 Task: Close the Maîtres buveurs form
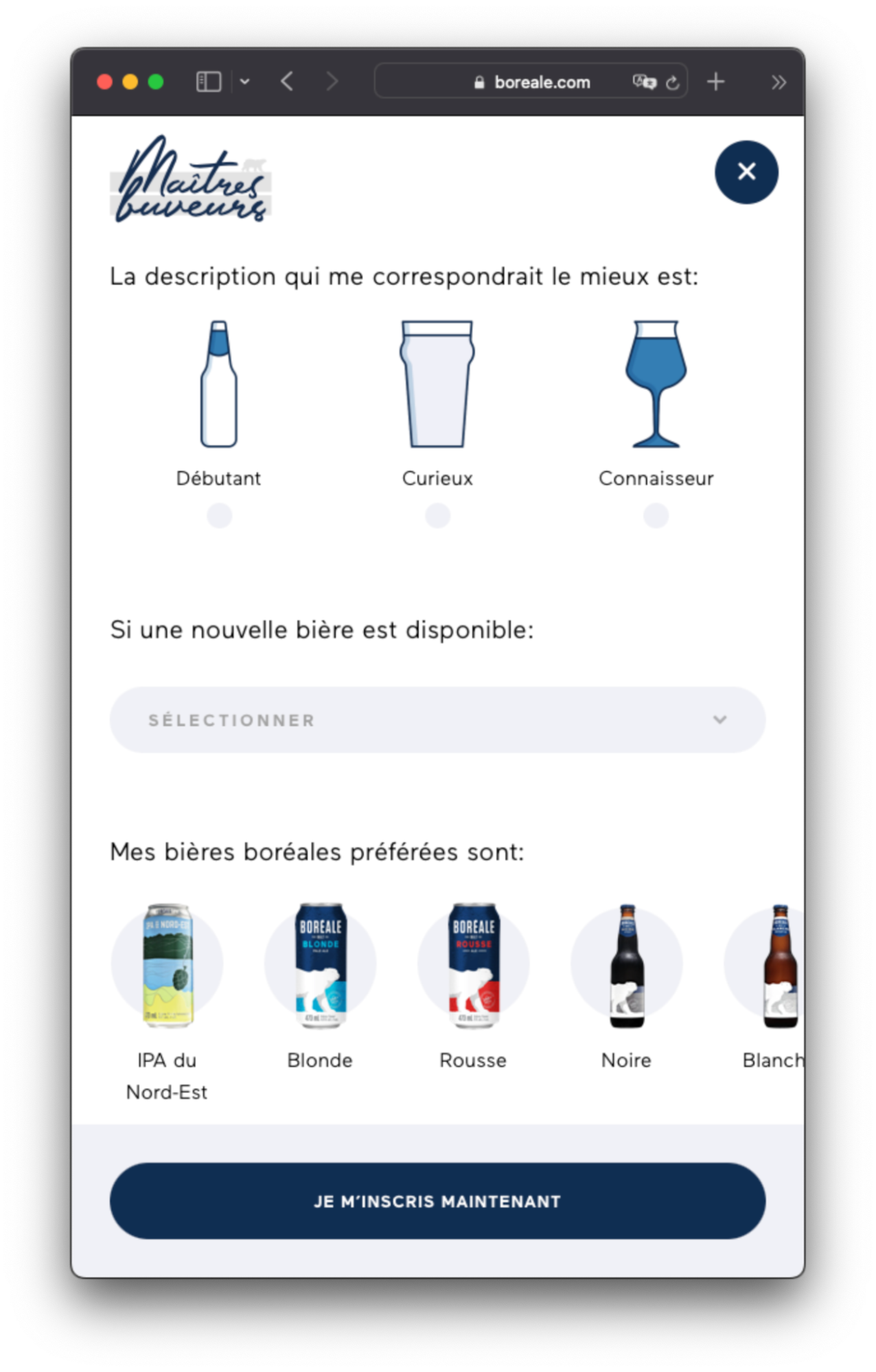[746, 172]
